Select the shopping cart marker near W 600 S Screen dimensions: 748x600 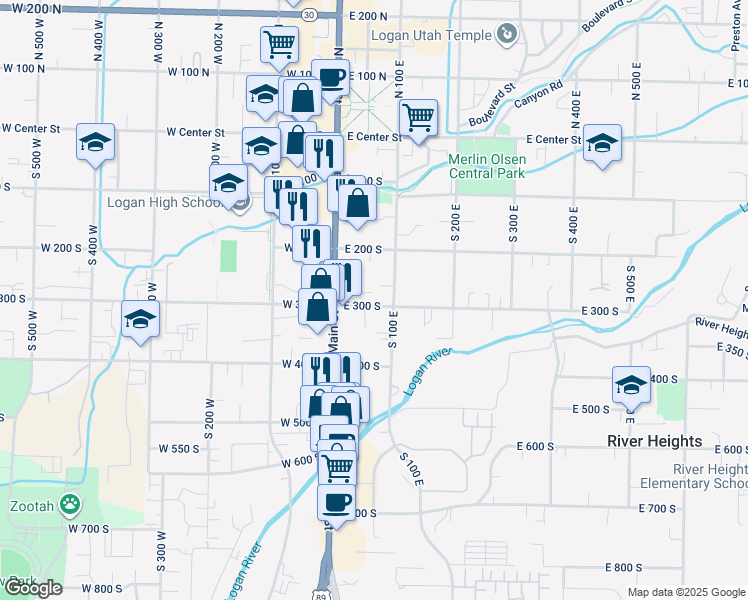338,467
